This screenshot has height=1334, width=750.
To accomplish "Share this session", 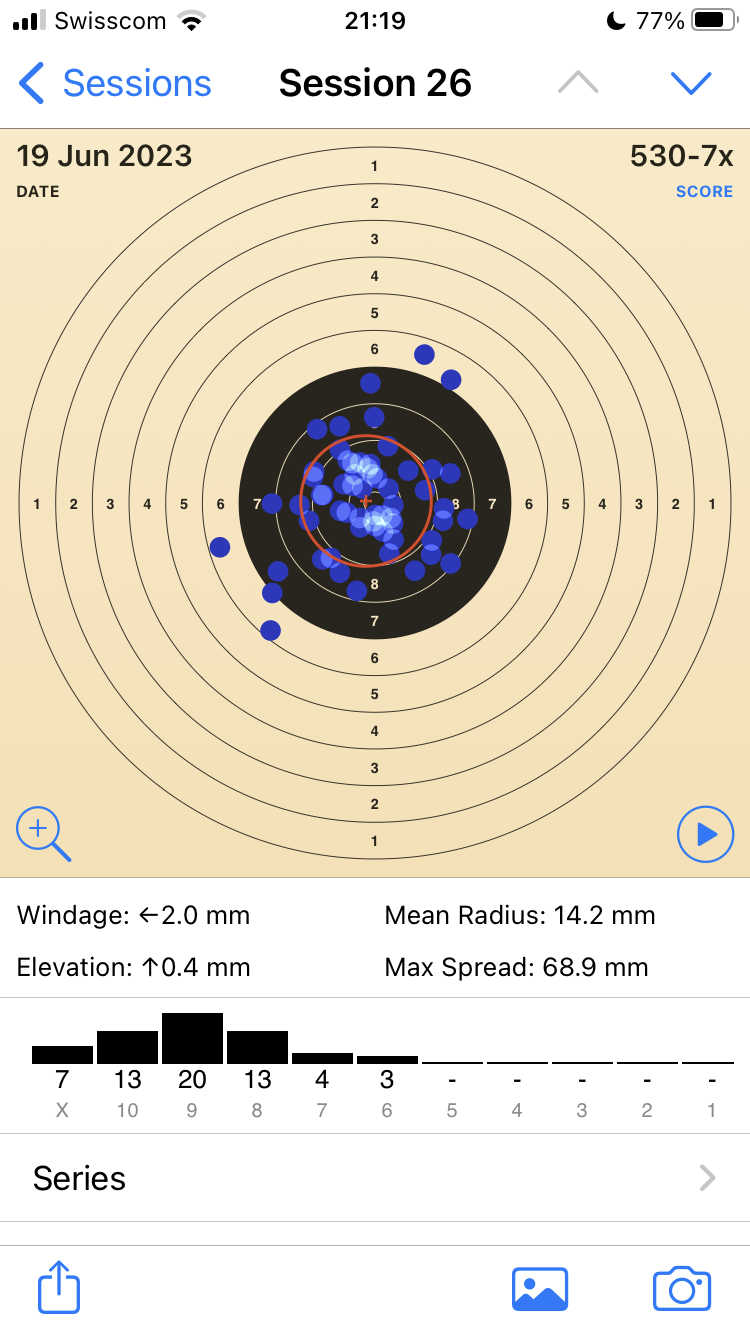I will 59,1287.
